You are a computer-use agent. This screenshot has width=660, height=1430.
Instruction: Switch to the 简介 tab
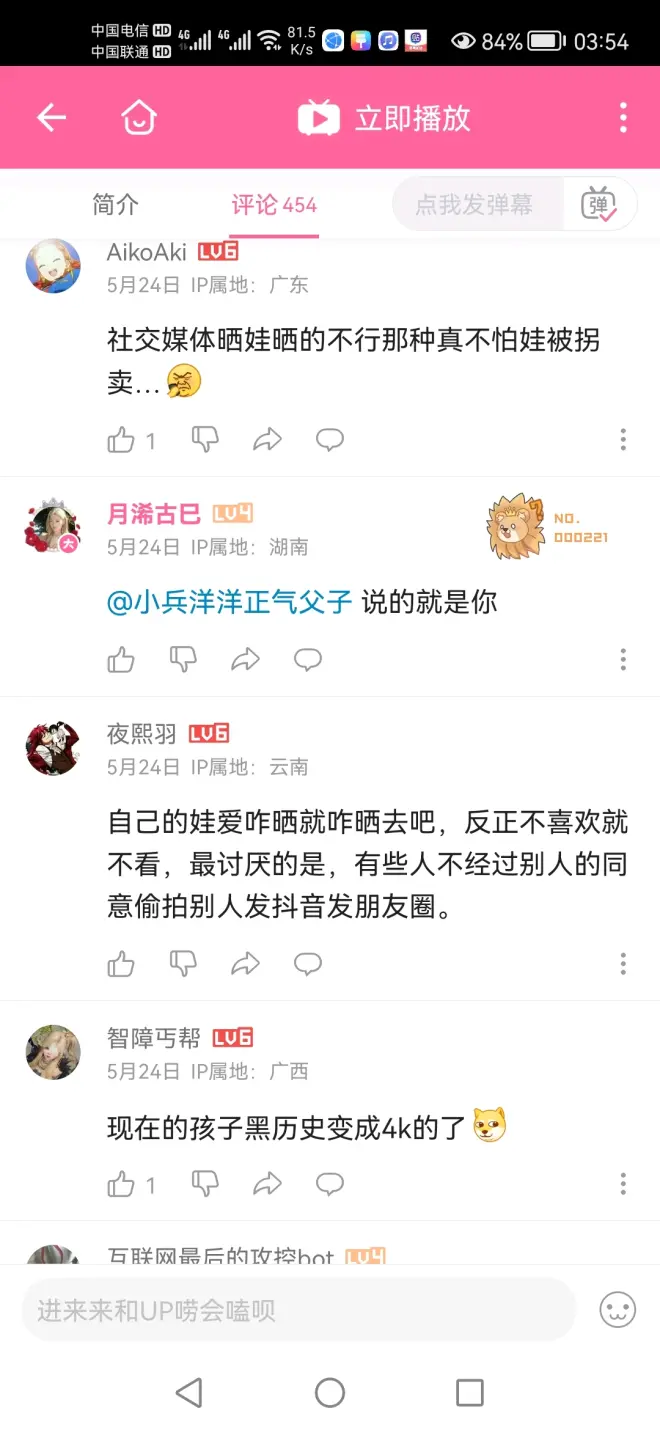pos(116,205)
